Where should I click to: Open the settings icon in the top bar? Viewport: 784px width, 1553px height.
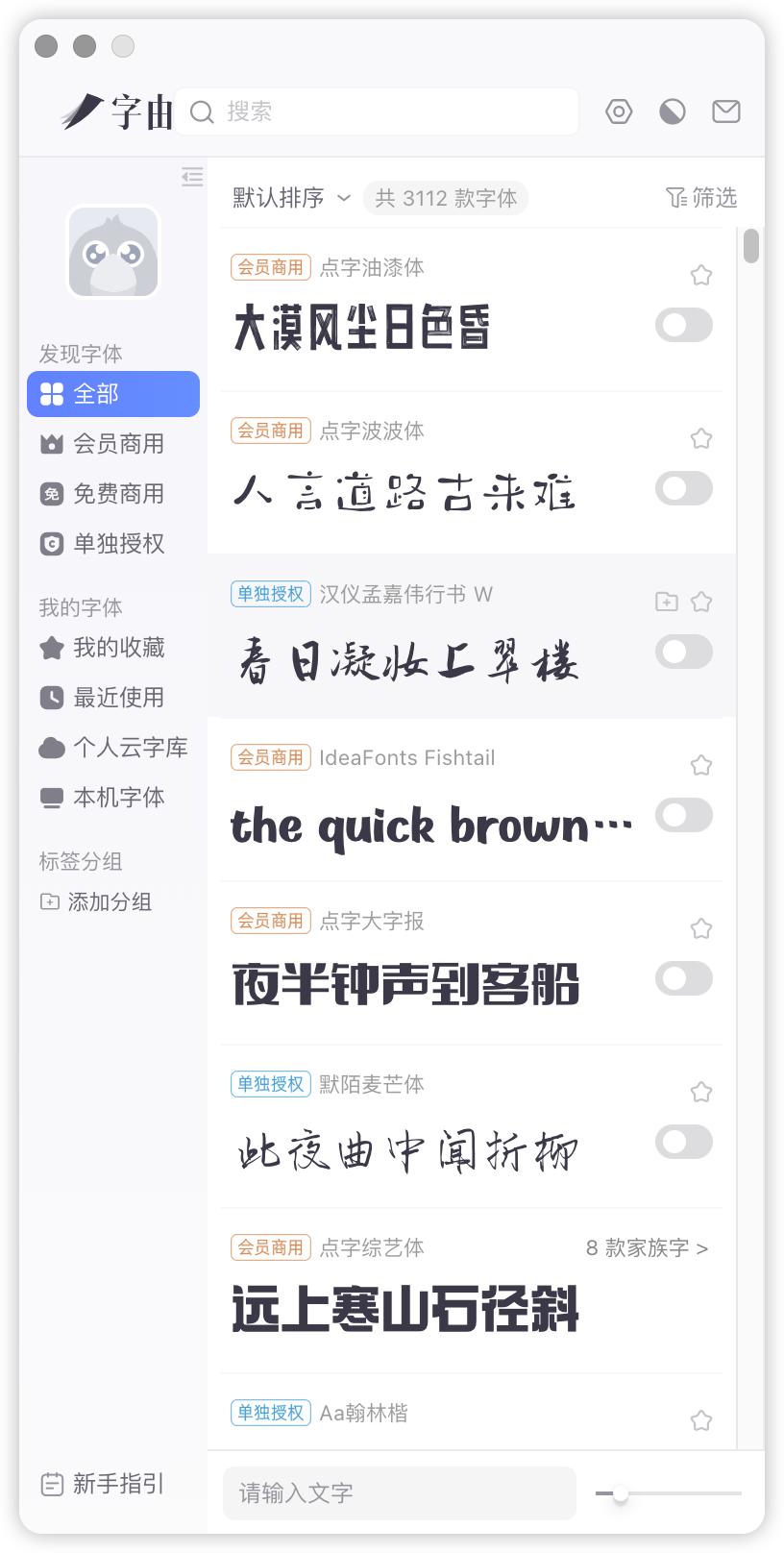click(618, 111)
